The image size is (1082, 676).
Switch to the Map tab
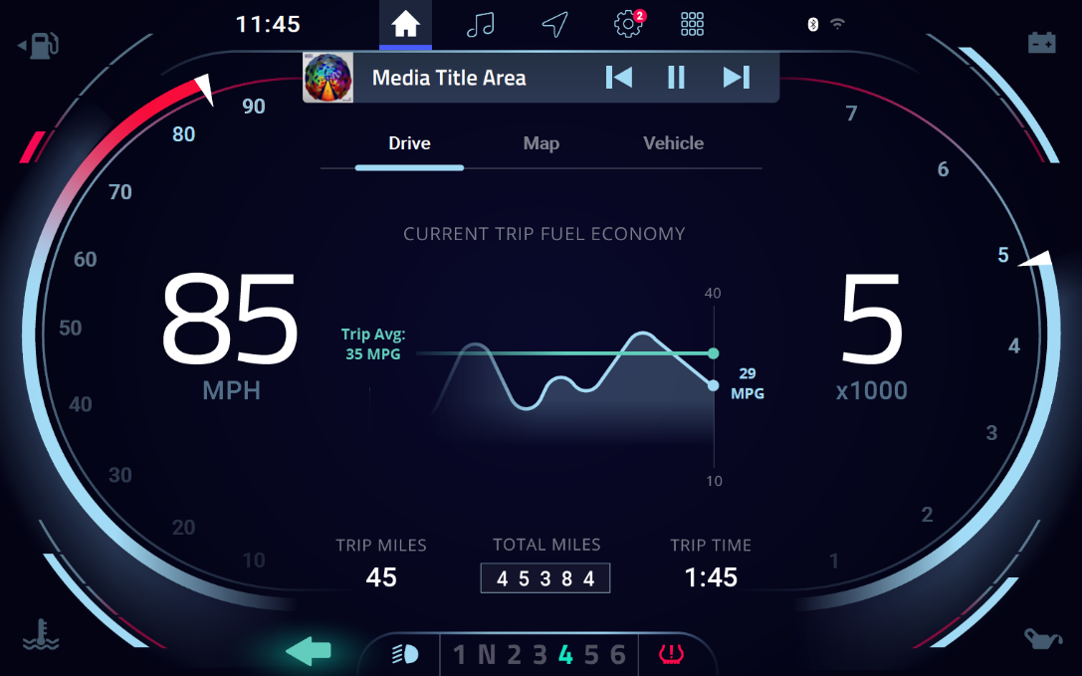pyautogui.click(x=541, y=143)
